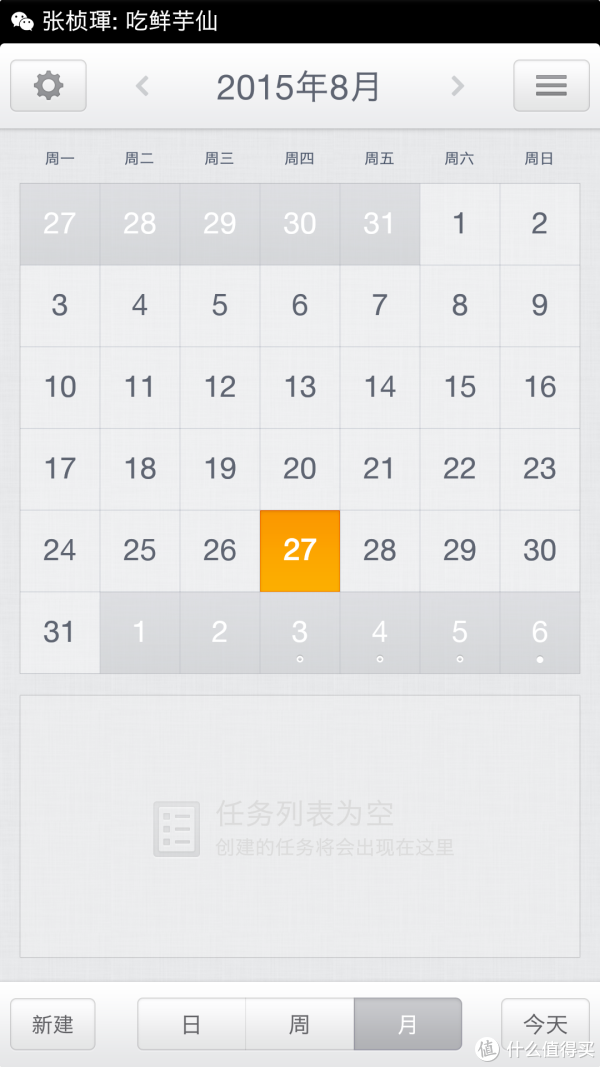The image size is (600, 1067).
Task: Select August 15 on the calendar
Action: tap(460, 387)
